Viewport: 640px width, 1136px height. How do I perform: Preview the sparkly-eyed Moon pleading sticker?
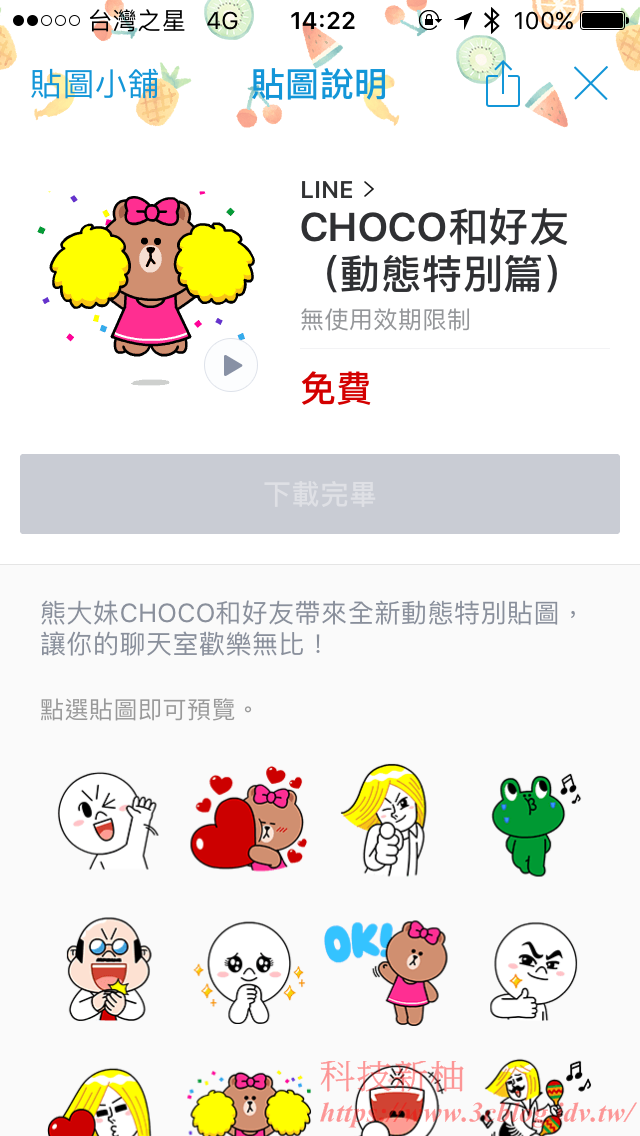250,970
